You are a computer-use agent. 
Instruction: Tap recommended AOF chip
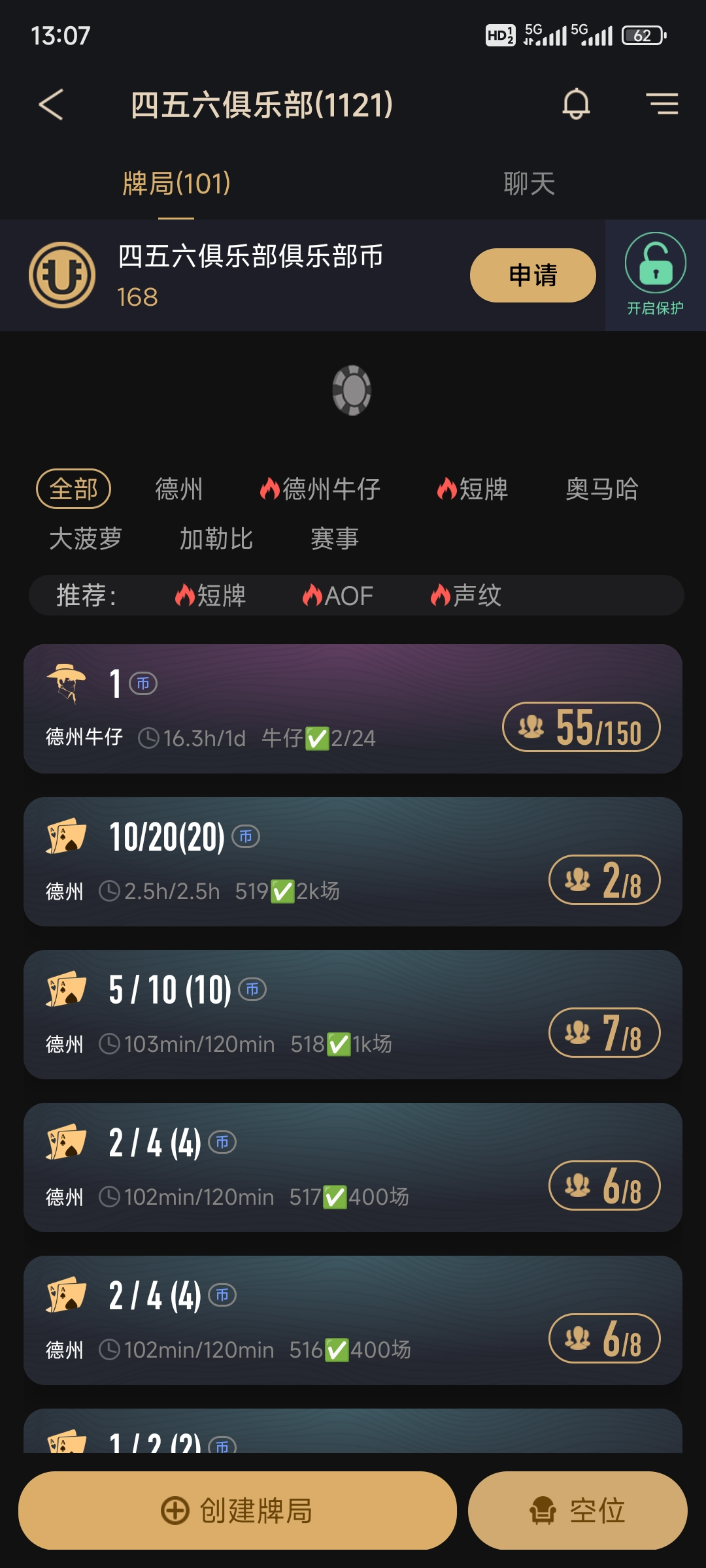click(x=338, y=596)
